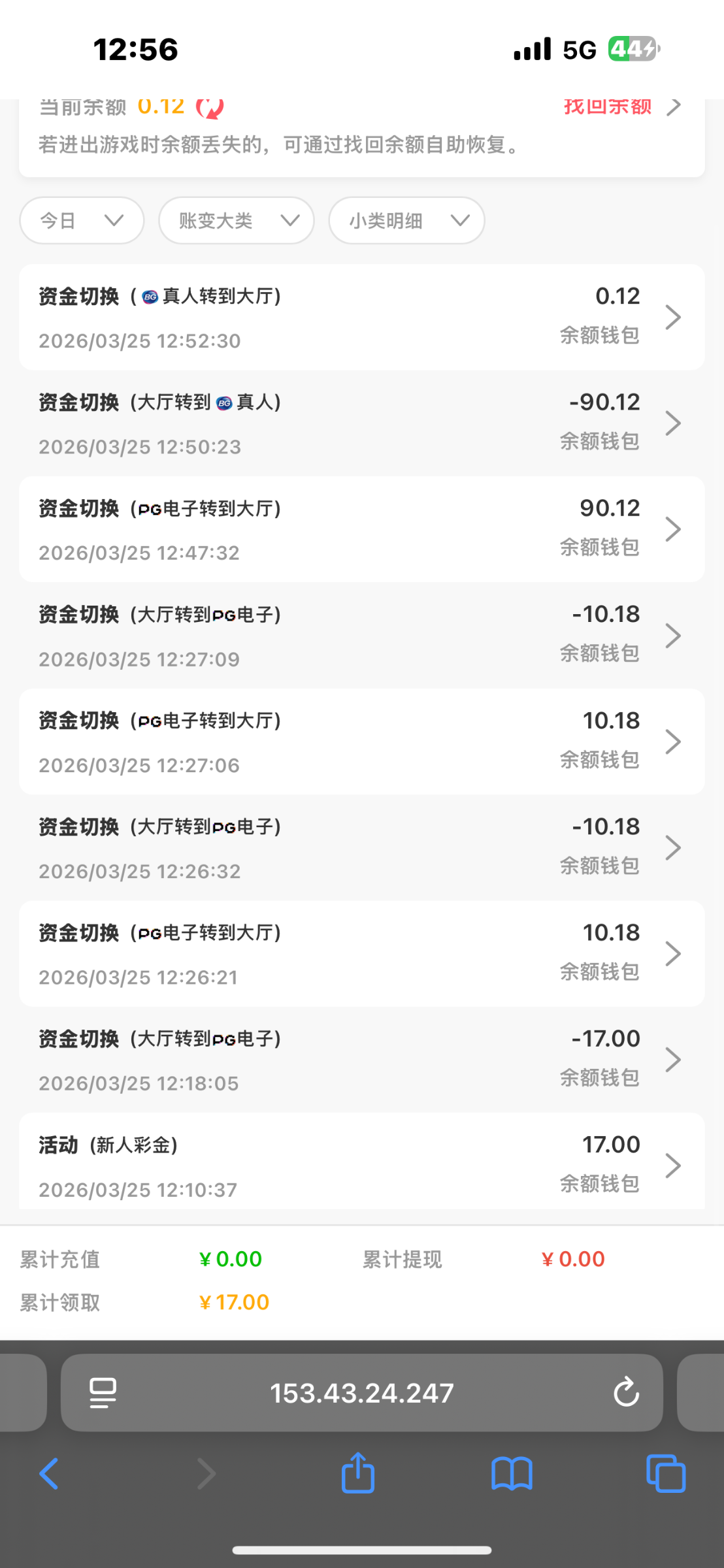Reload the page from the address bar
The height and width of the screenshot is (1568, 724).
tap(626, 1392)
